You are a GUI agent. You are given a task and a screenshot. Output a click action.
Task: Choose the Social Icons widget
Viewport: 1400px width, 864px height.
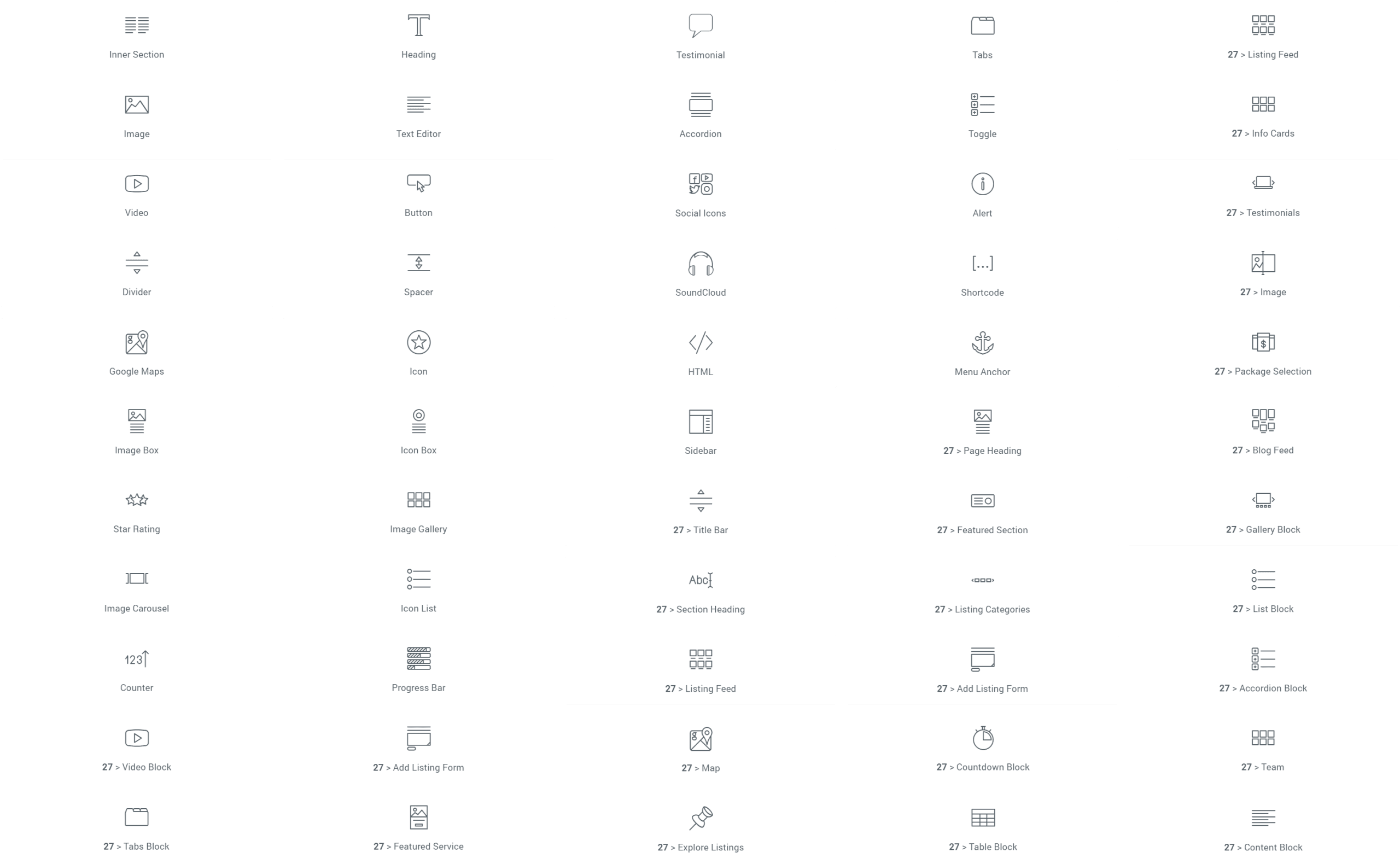pyautogui.click(x=701, y=194)
